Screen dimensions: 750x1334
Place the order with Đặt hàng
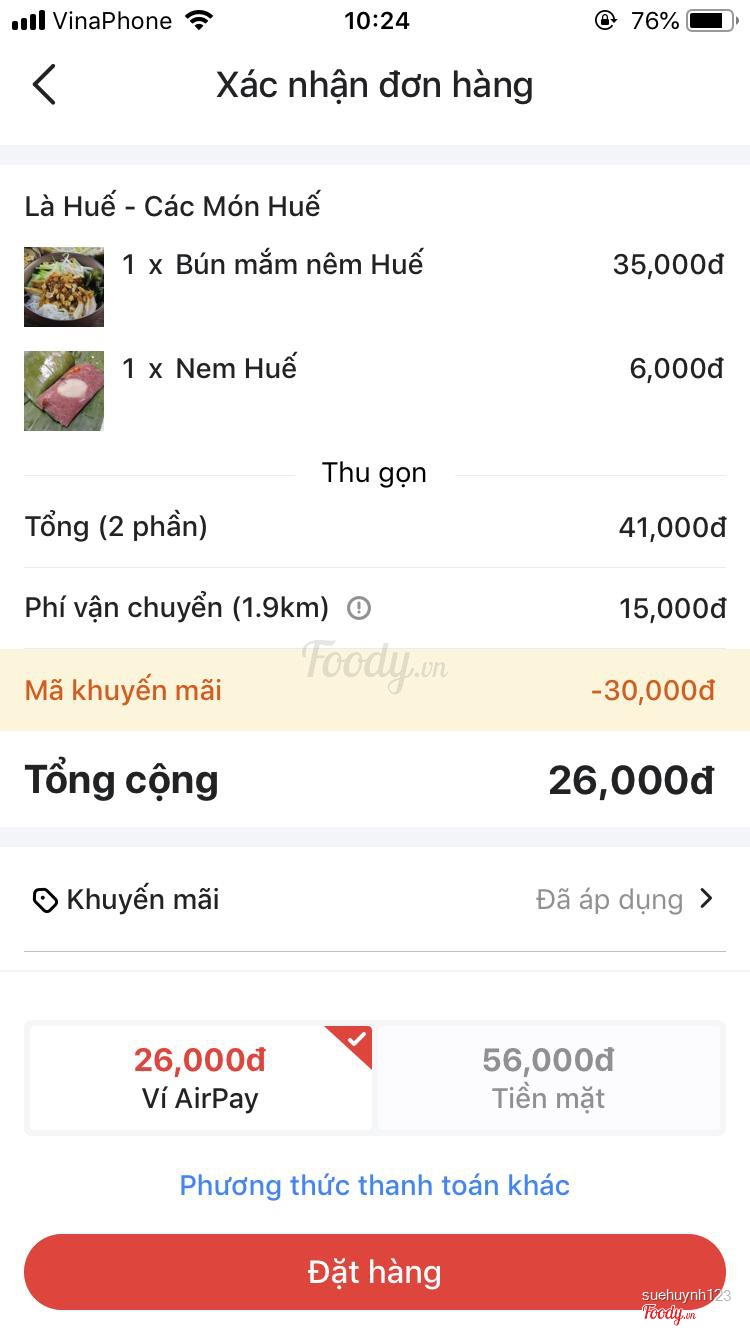point(374,1272)
